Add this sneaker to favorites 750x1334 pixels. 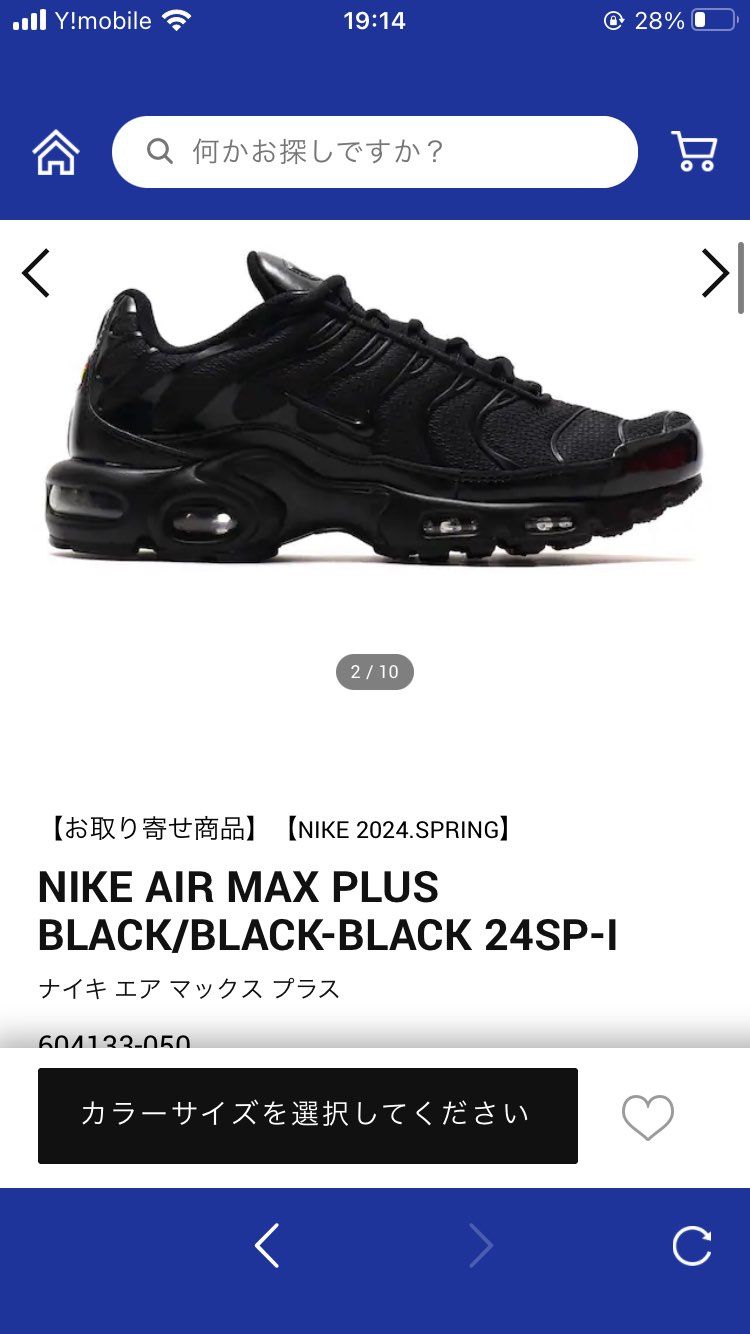point(648,1116)
